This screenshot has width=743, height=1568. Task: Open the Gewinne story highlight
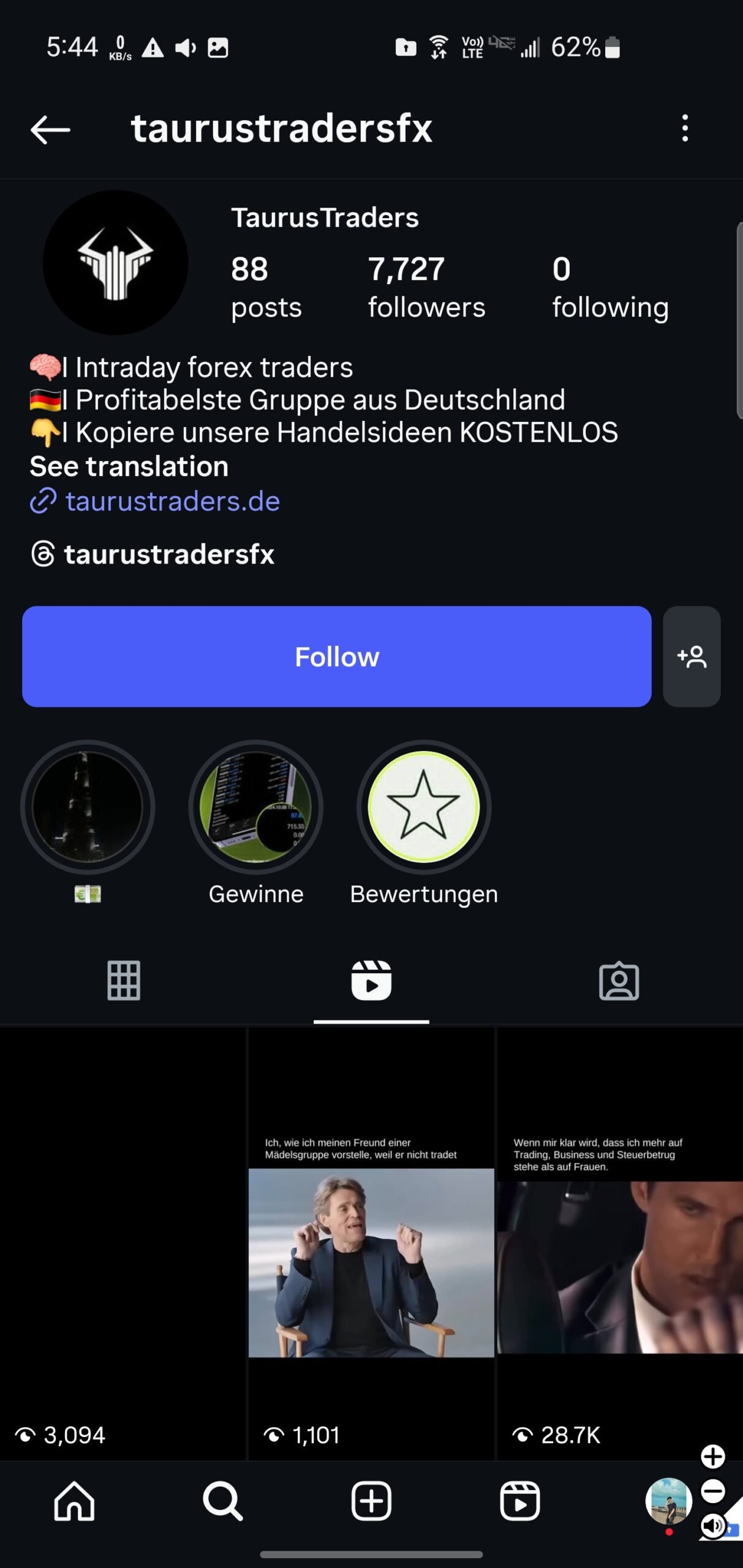[255, 808]
